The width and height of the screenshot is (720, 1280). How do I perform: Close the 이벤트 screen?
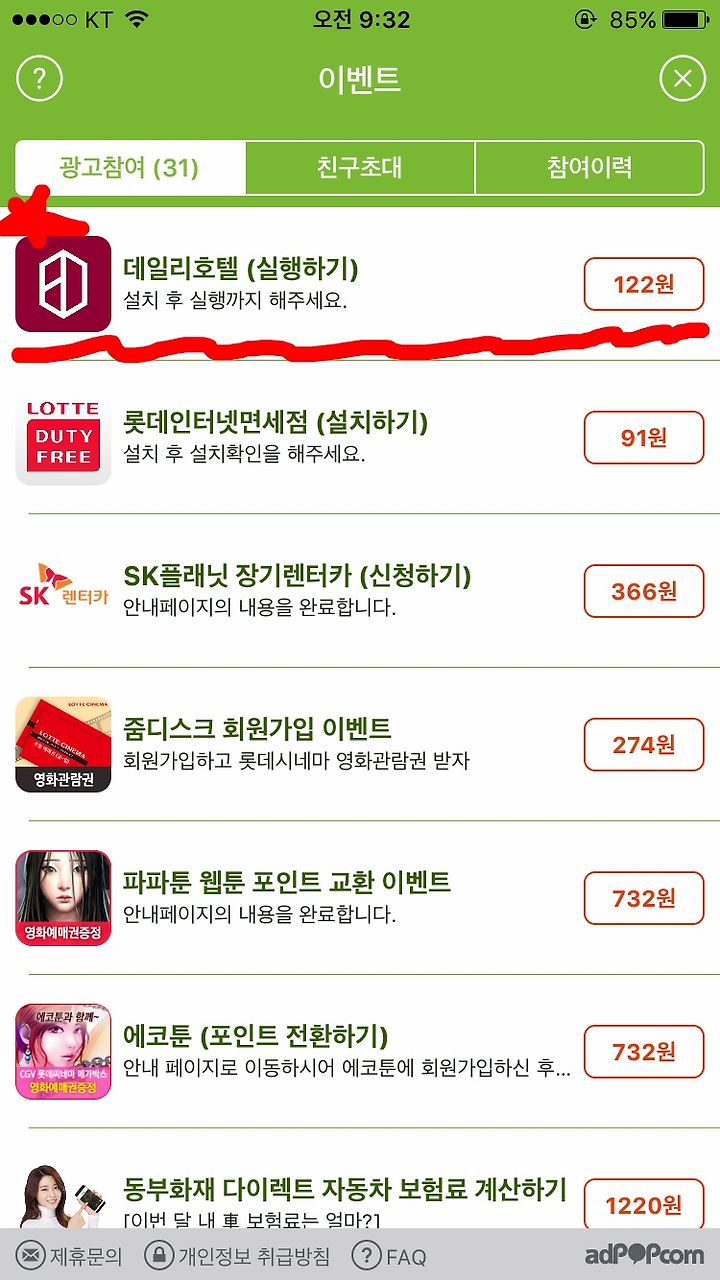pyautogui.click(x=683, y=79)
